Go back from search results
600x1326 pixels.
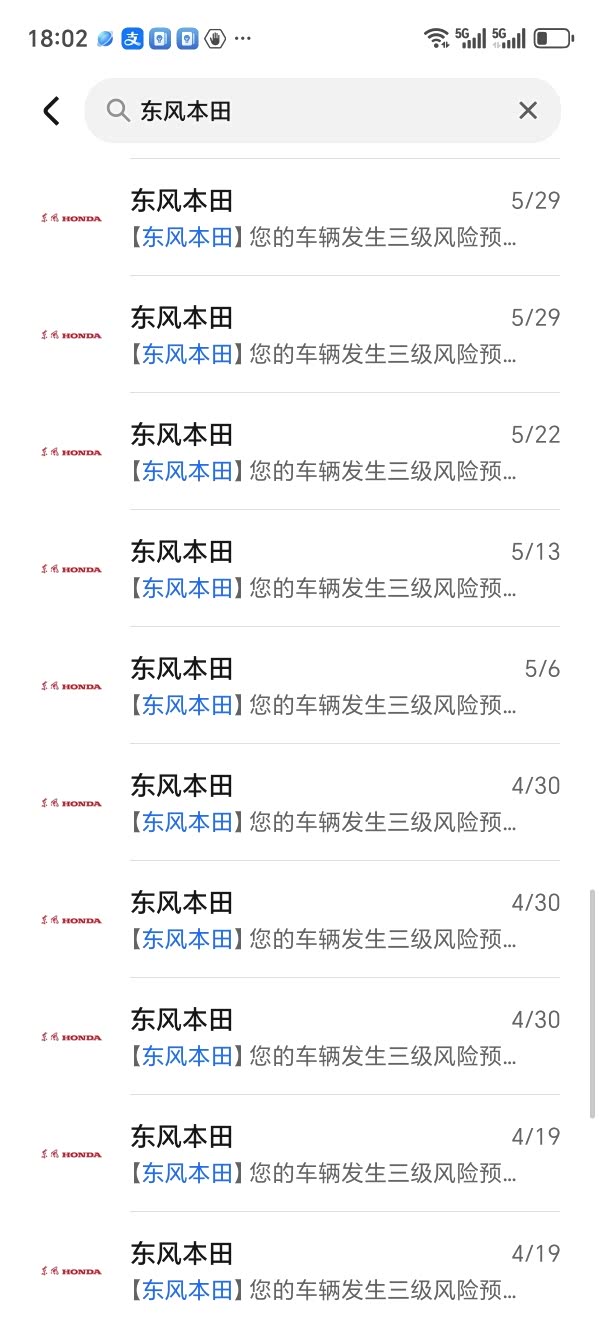[51, 111]
